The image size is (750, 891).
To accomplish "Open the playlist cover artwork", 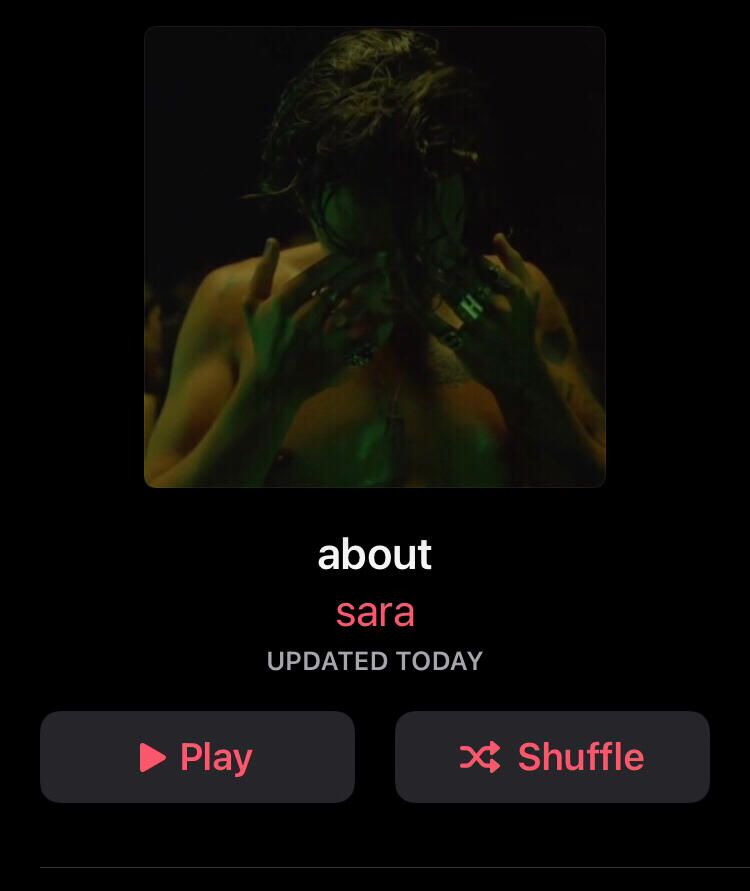I will point(375,257).
